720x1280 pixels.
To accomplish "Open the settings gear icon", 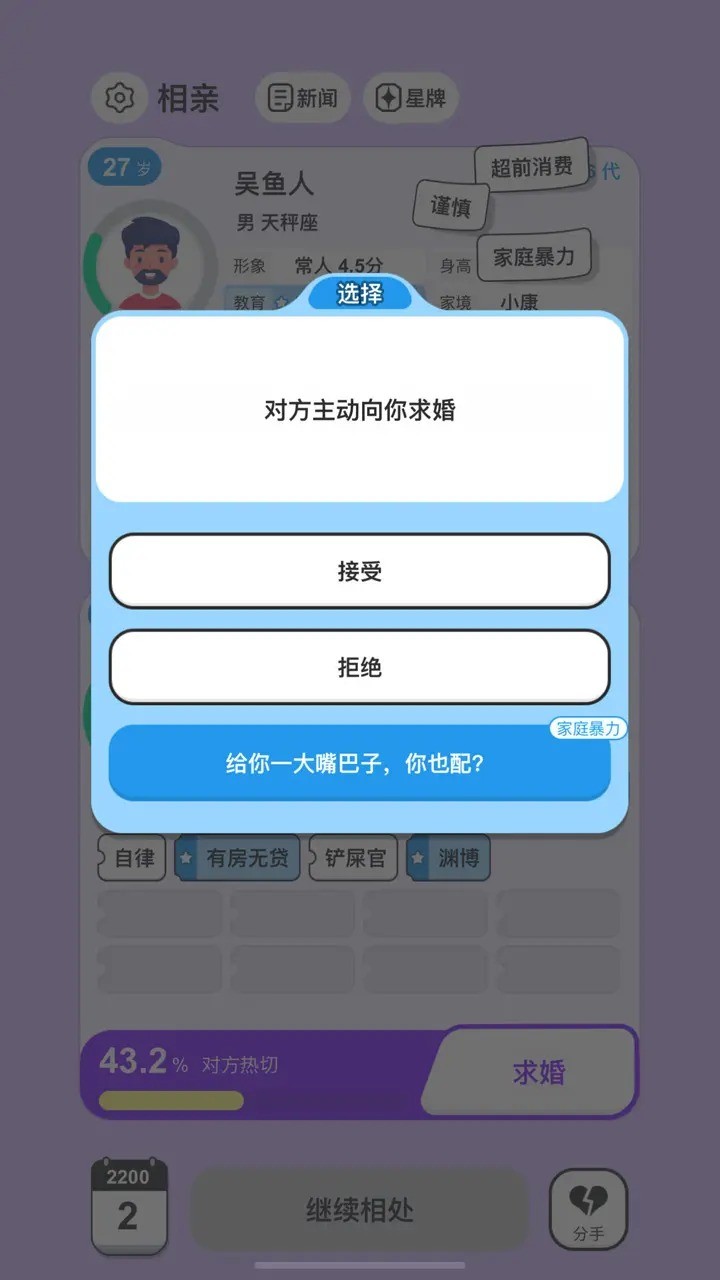I will pyautogui.click(x=120, y=98).
